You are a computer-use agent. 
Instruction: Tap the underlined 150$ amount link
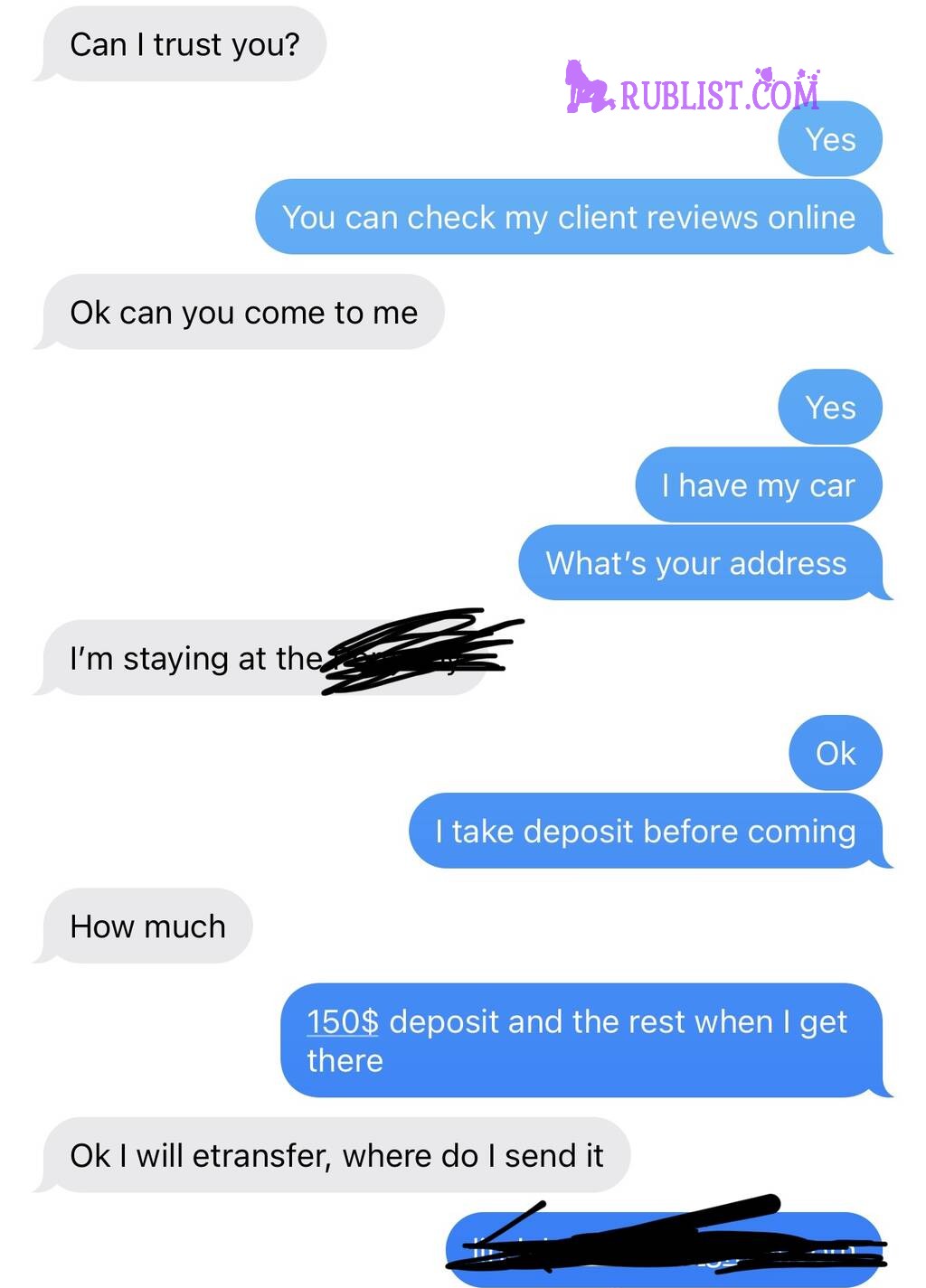pyautogui.click(x=343, y=1021)
